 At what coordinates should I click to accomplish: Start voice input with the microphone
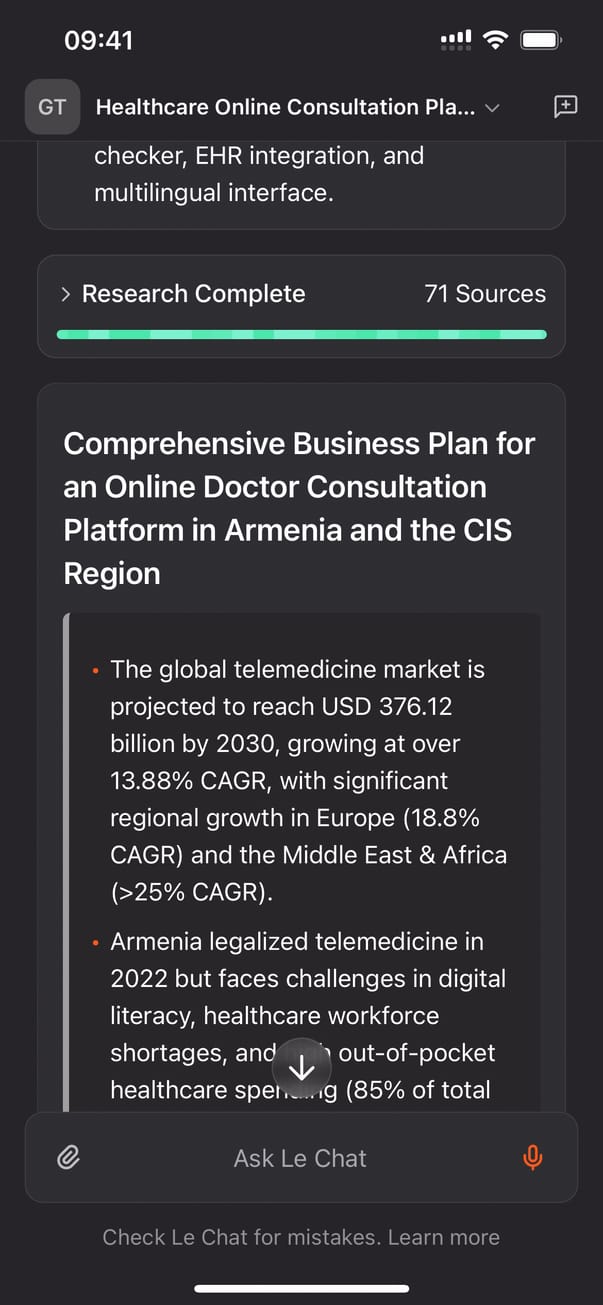pyautogui.click(x=533, y=1158)
